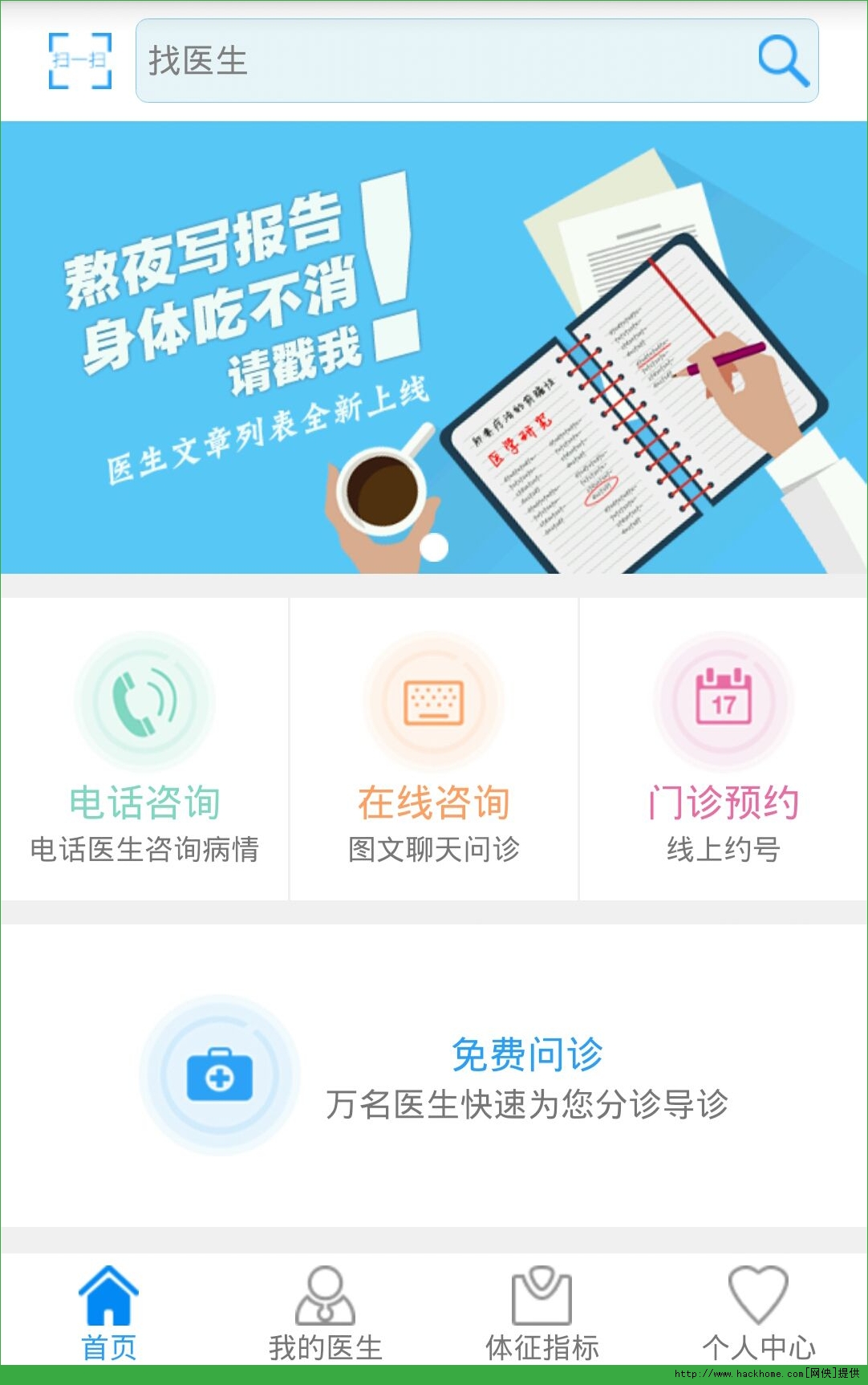868x1385 pixels.
Task: Open 门诊预约 outpatient appointment
Action: click(x=723, y=748)
